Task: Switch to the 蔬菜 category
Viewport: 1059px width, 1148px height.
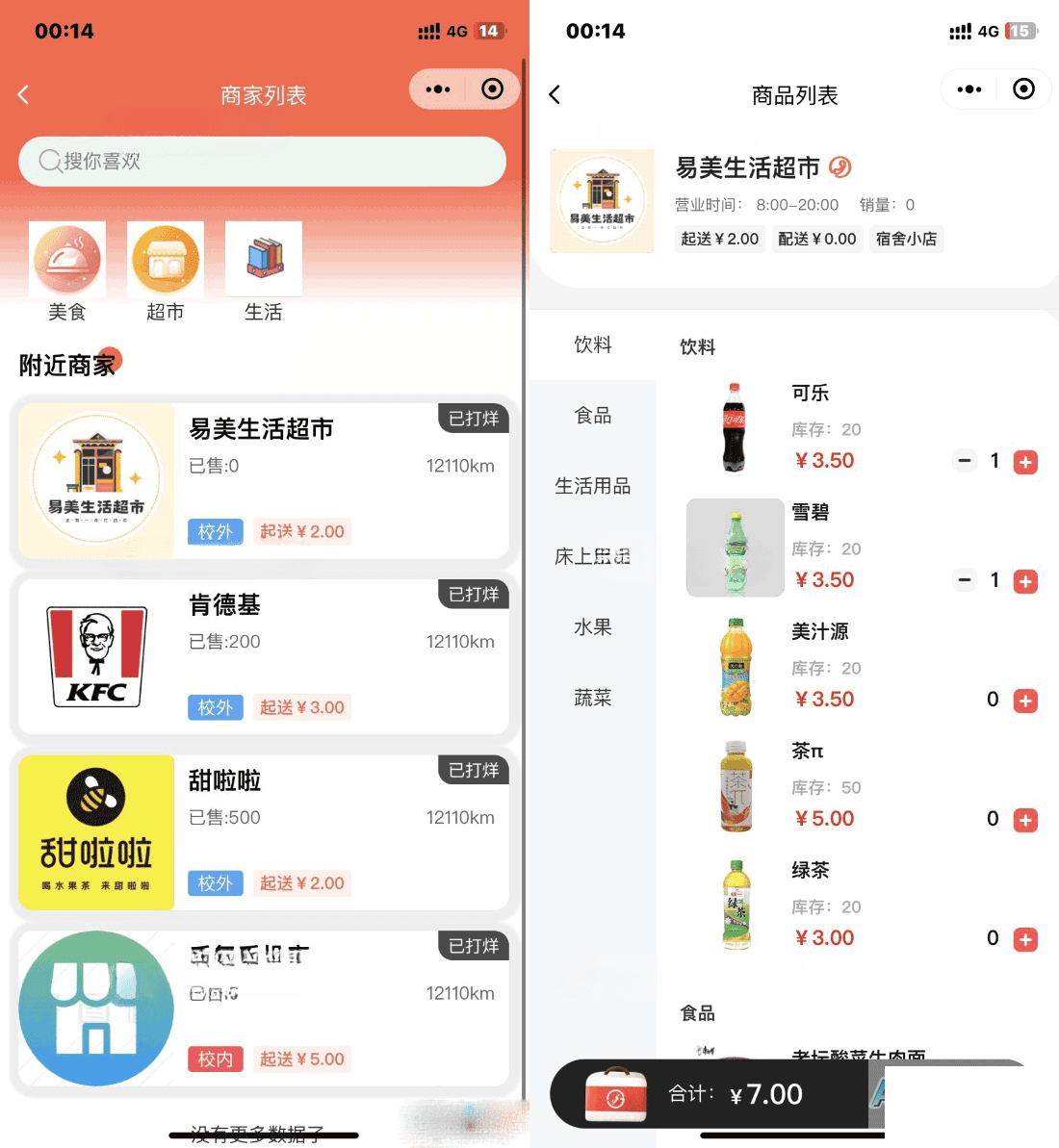Action: (593, 698)
